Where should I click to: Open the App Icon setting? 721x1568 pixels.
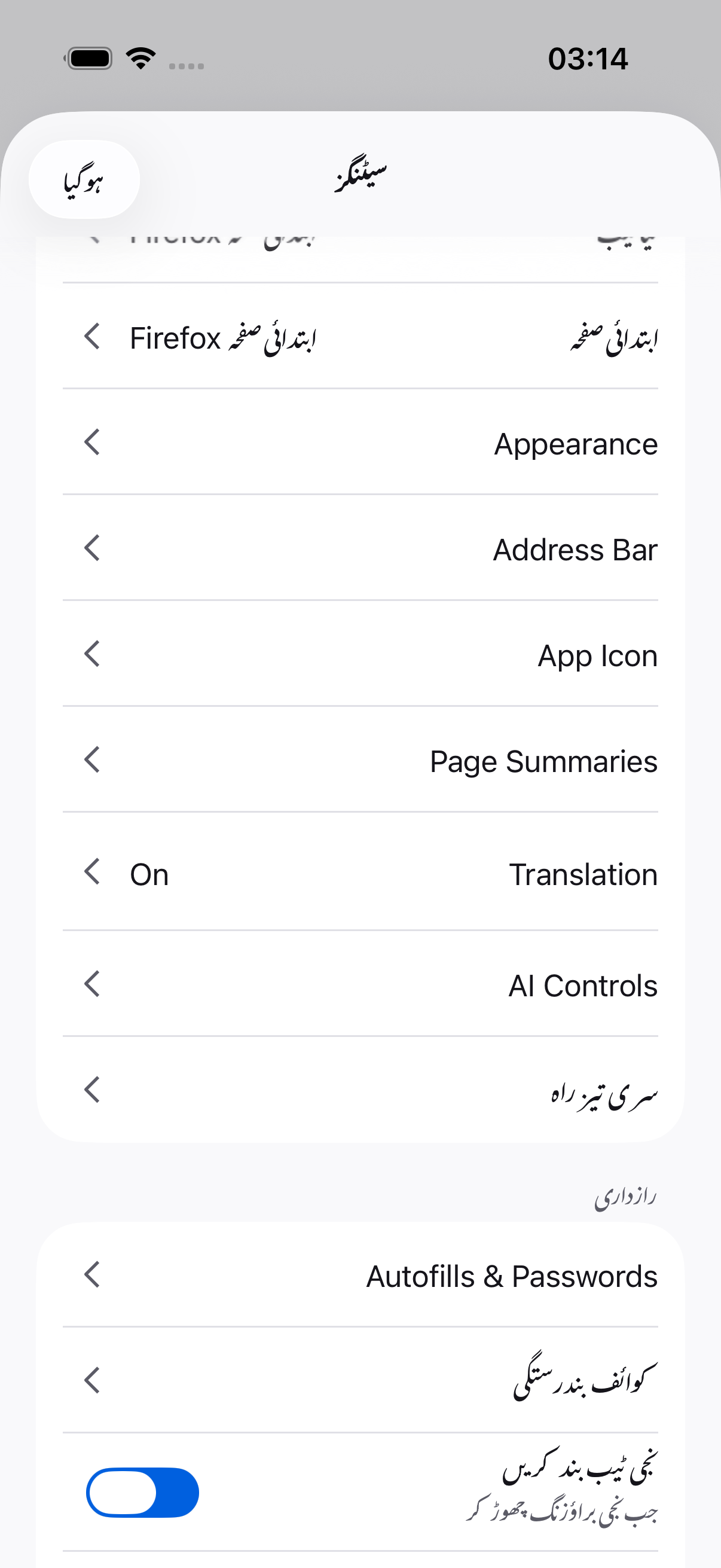pyautogui.click(x=360, y=654)
